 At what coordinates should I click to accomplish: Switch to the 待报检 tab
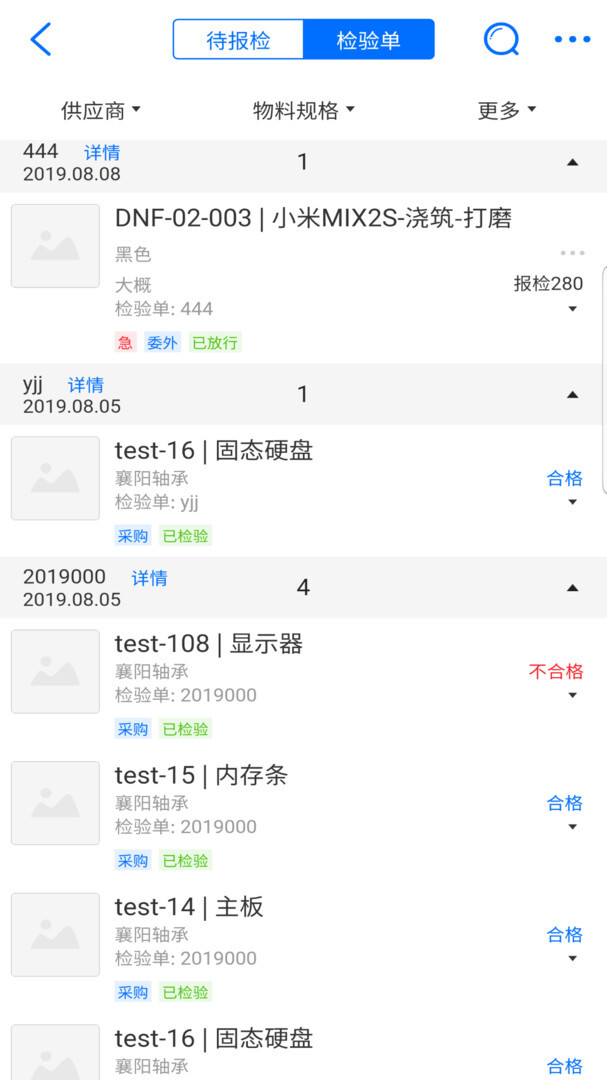[x=238, y=41]
